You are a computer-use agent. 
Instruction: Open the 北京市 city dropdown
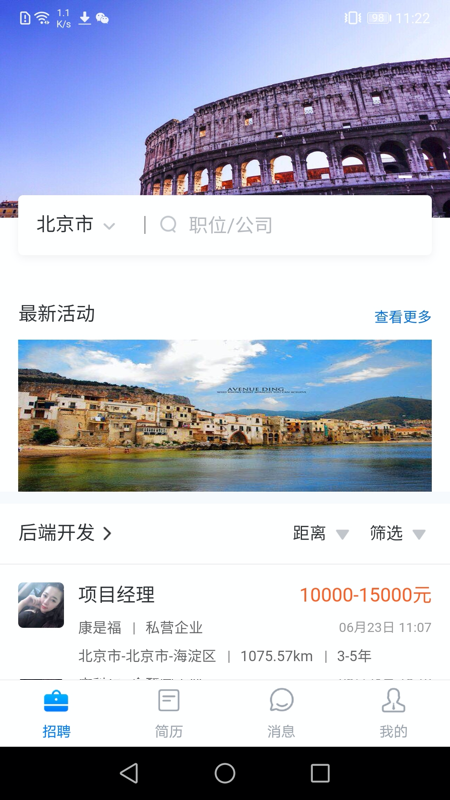[76, 224]
